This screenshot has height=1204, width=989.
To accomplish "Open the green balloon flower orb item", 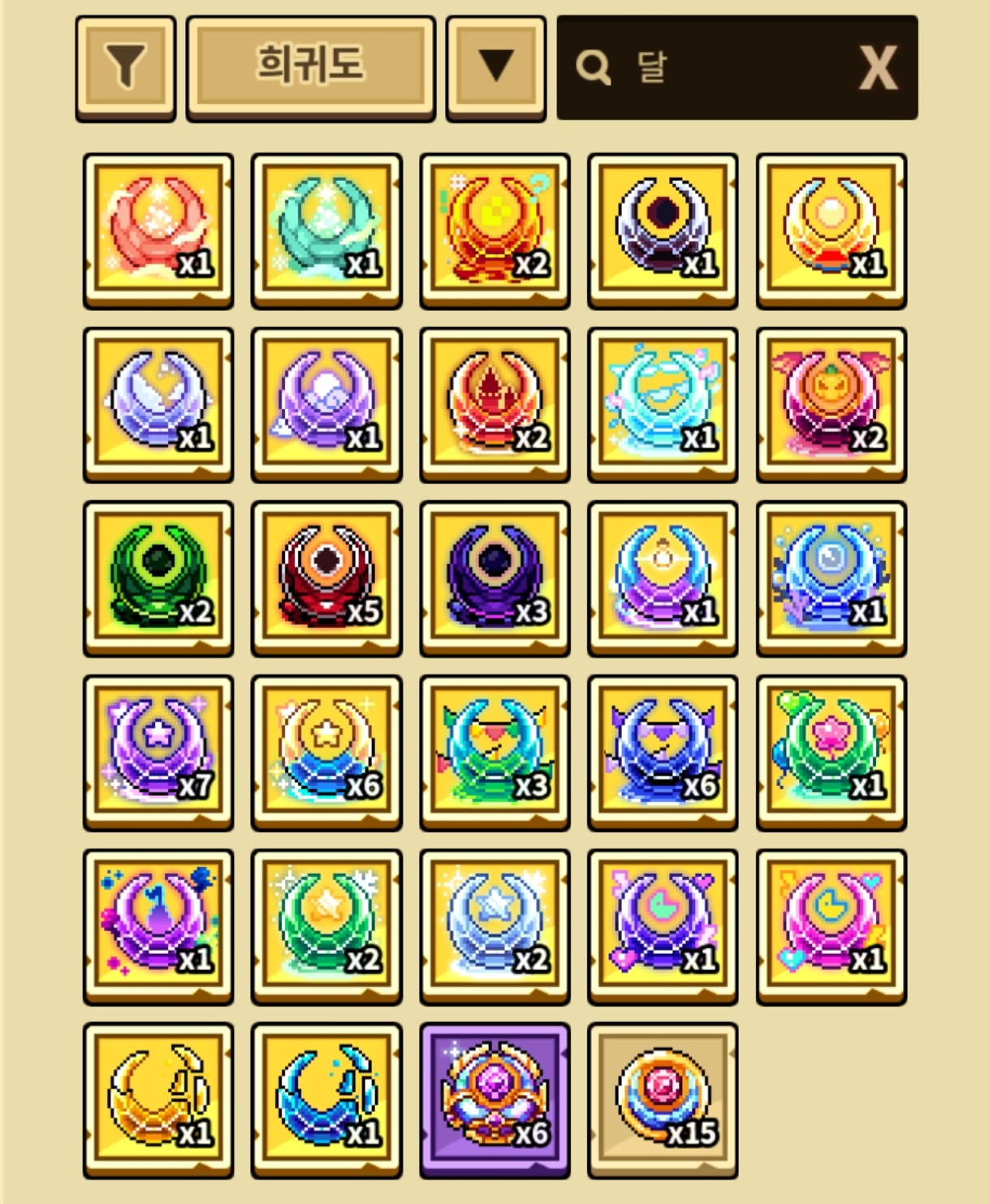I will tap(831, 751).
